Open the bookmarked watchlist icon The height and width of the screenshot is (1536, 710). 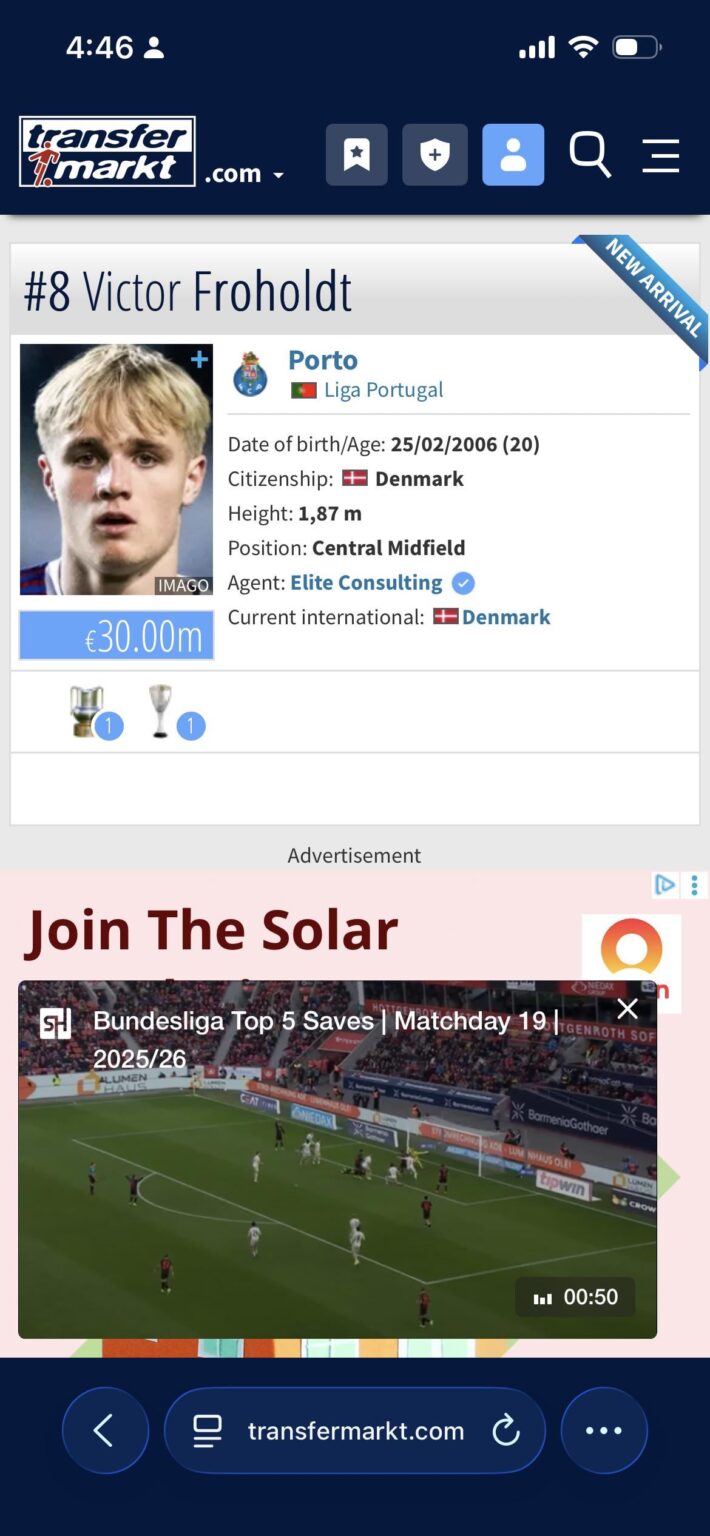point(357,155)
